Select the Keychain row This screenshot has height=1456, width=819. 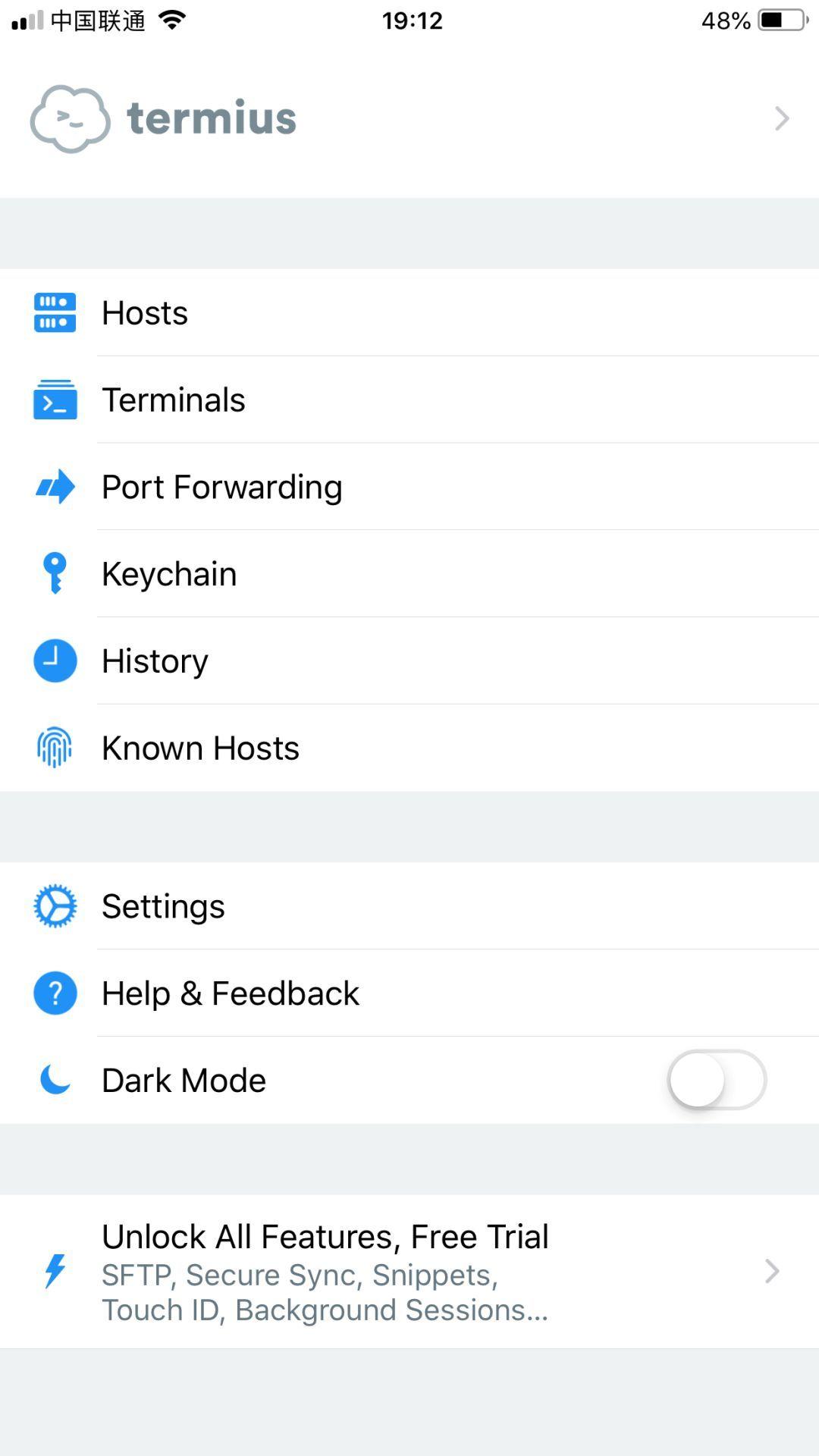tap(409, 574)
